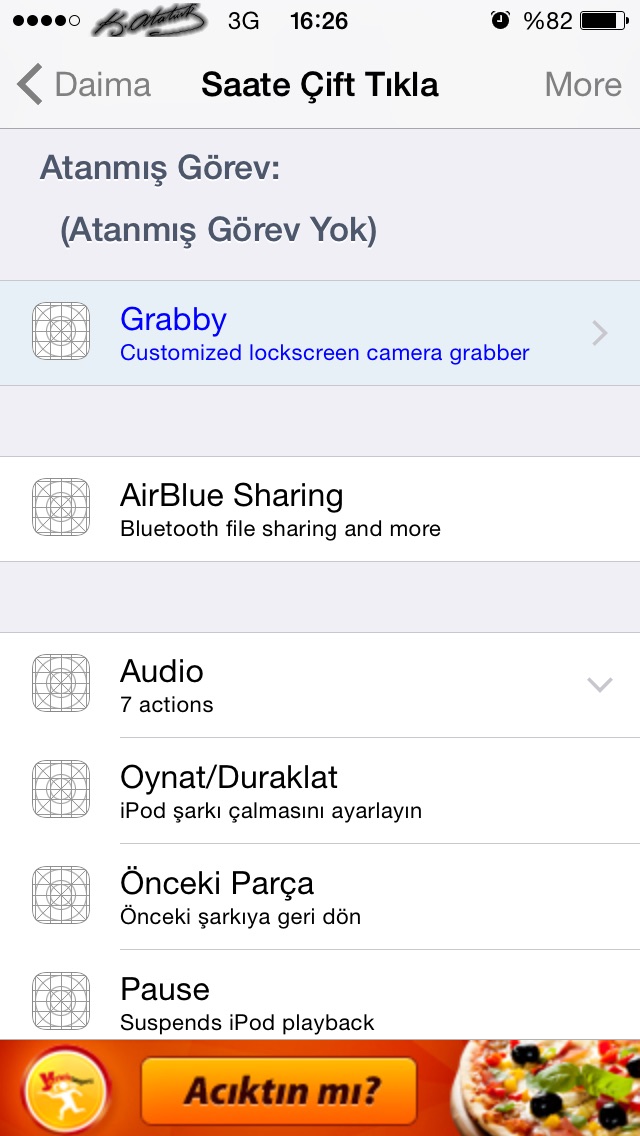Open the Grabby lockscreen camera grabber row
Screen dimensions: 640x1136
[320, 333]
